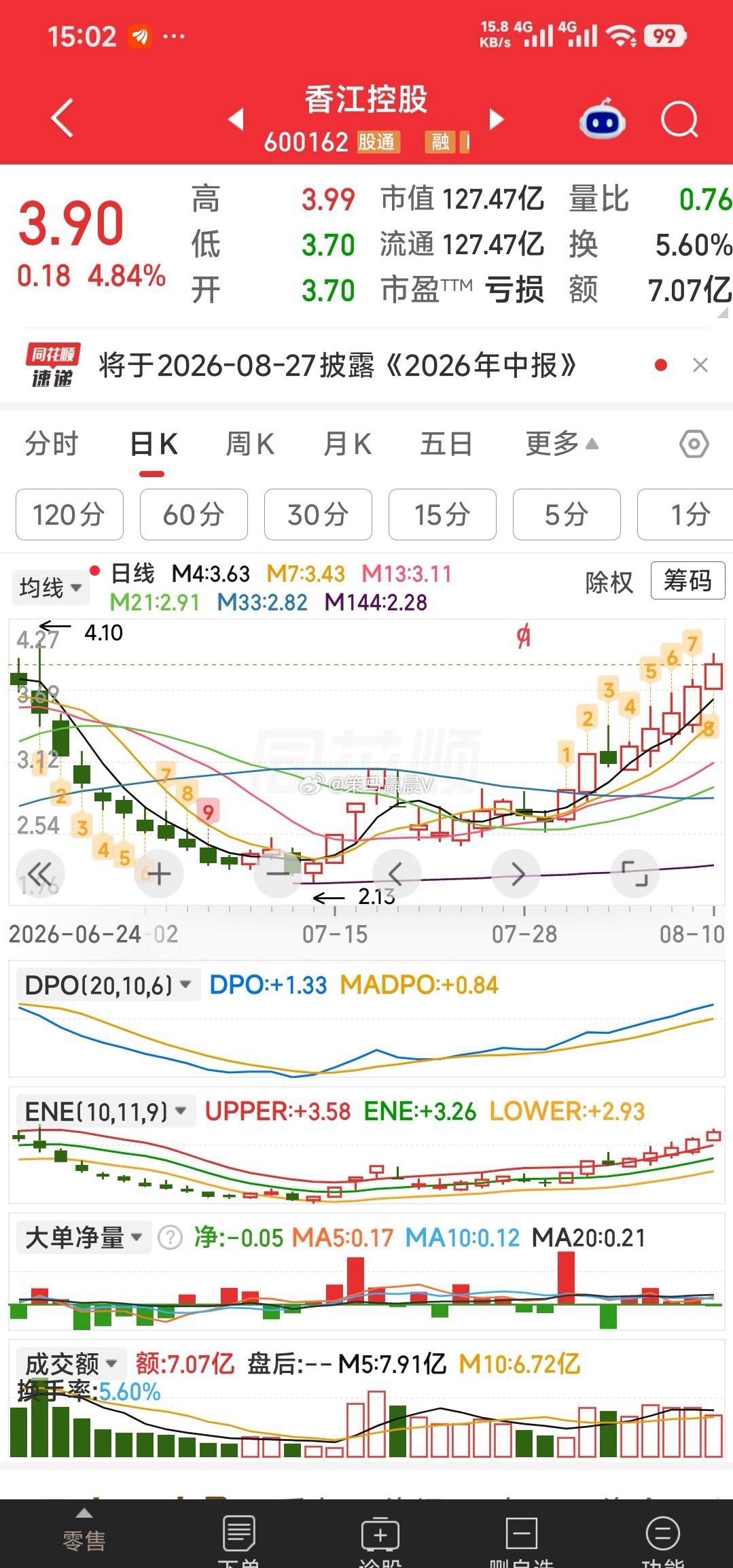Screen dimensions: 733x1568
Task: Switch to the 分时 tab
Action: tap(52, 445)
